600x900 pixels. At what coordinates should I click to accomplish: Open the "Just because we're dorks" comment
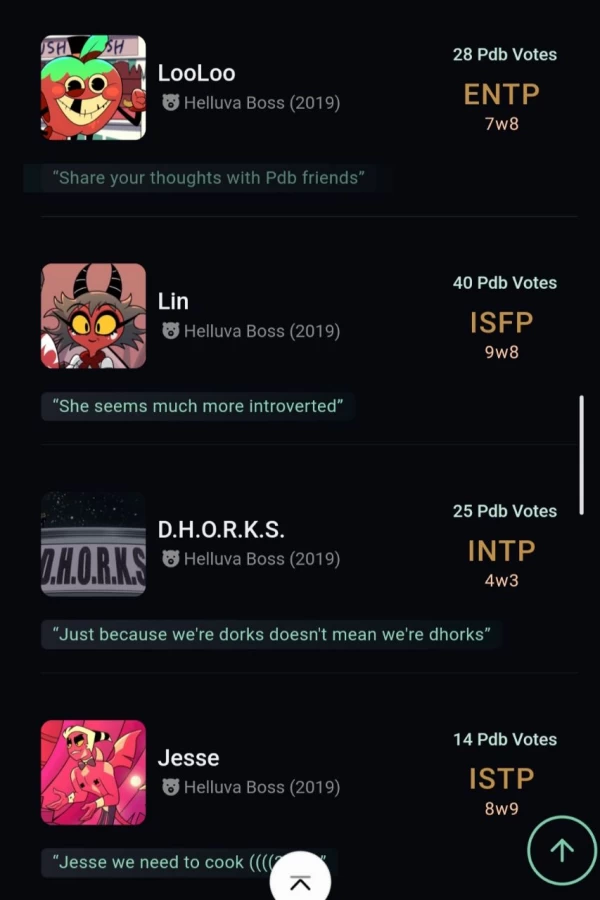click(270, 634)
